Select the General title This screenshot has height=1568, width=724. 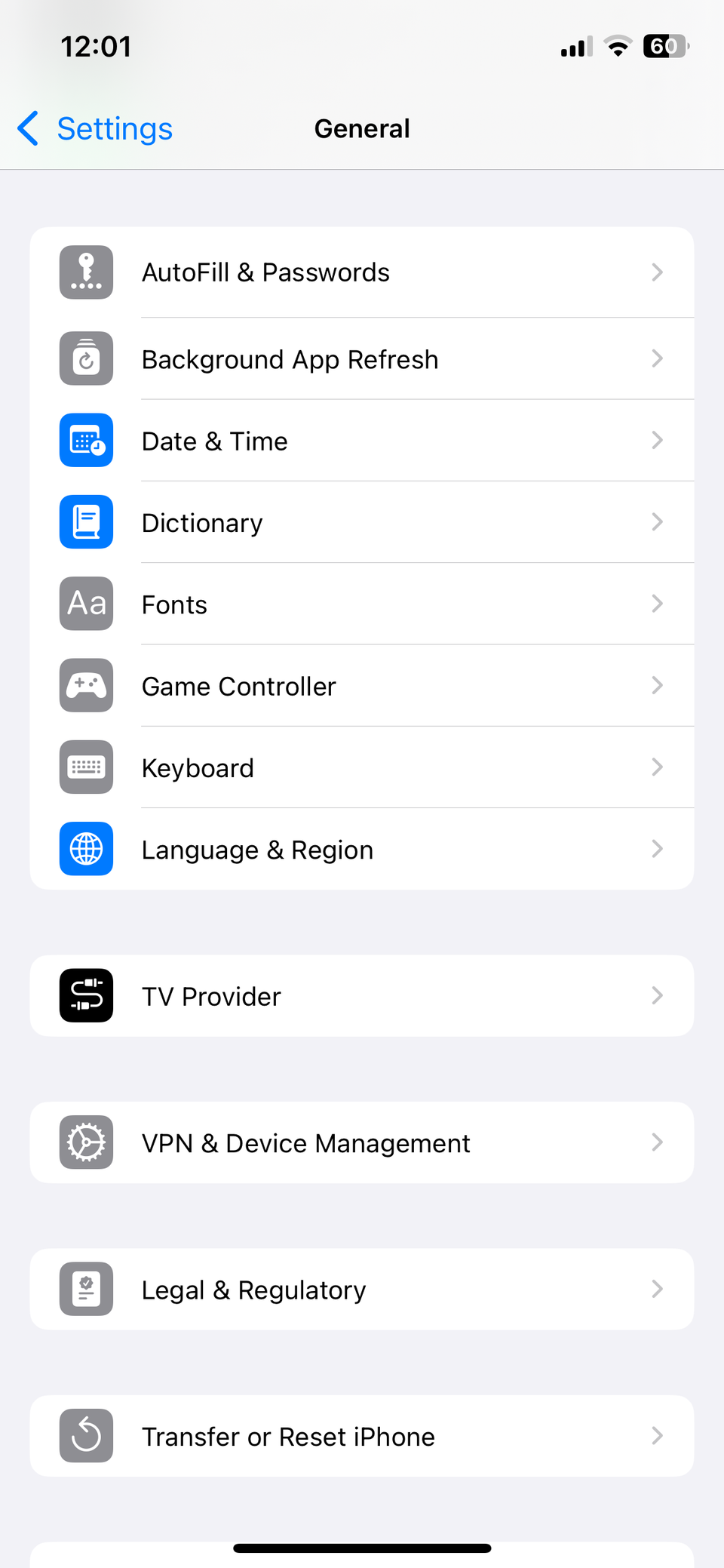362,128
